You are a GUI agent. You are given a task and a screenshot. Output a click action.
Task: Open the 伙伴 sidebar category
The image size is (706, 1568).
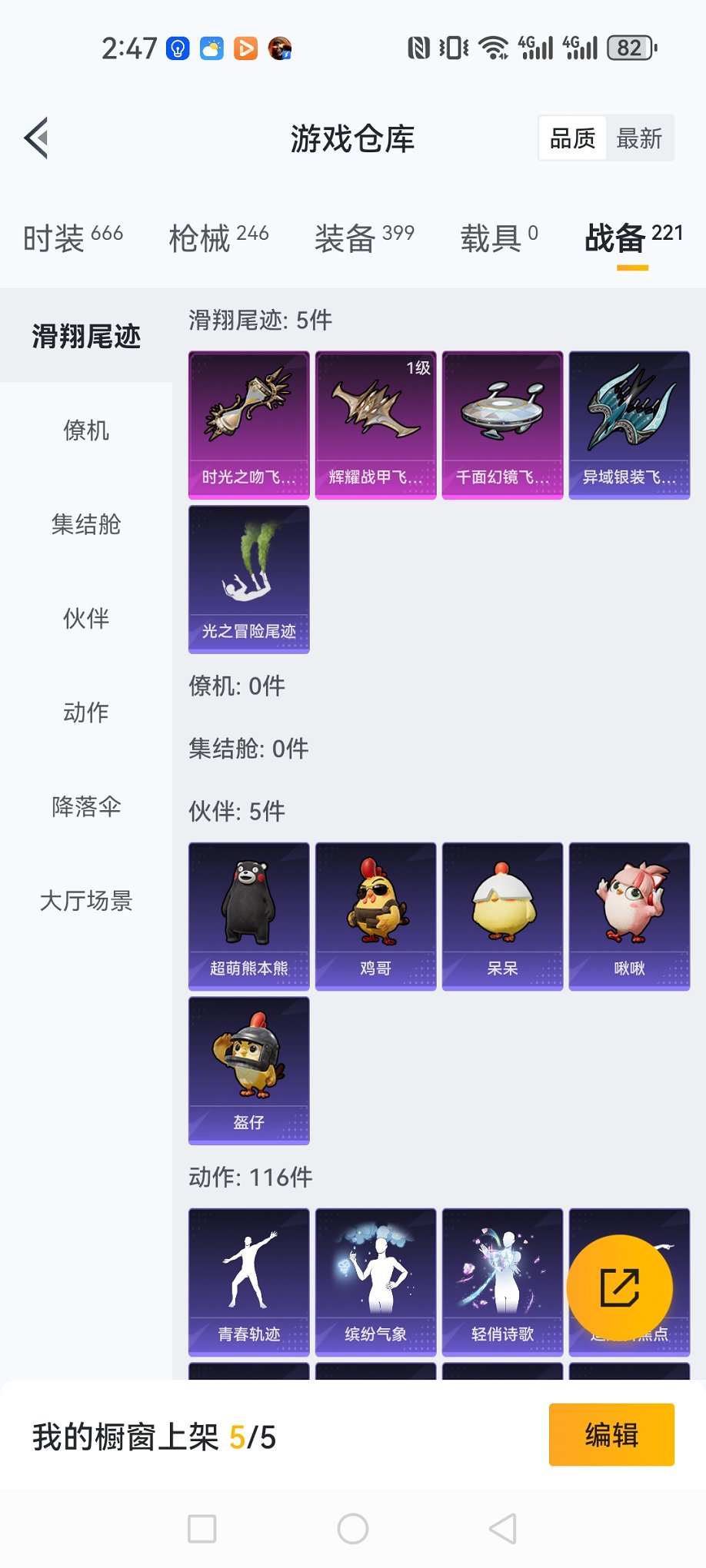[86, 619]
